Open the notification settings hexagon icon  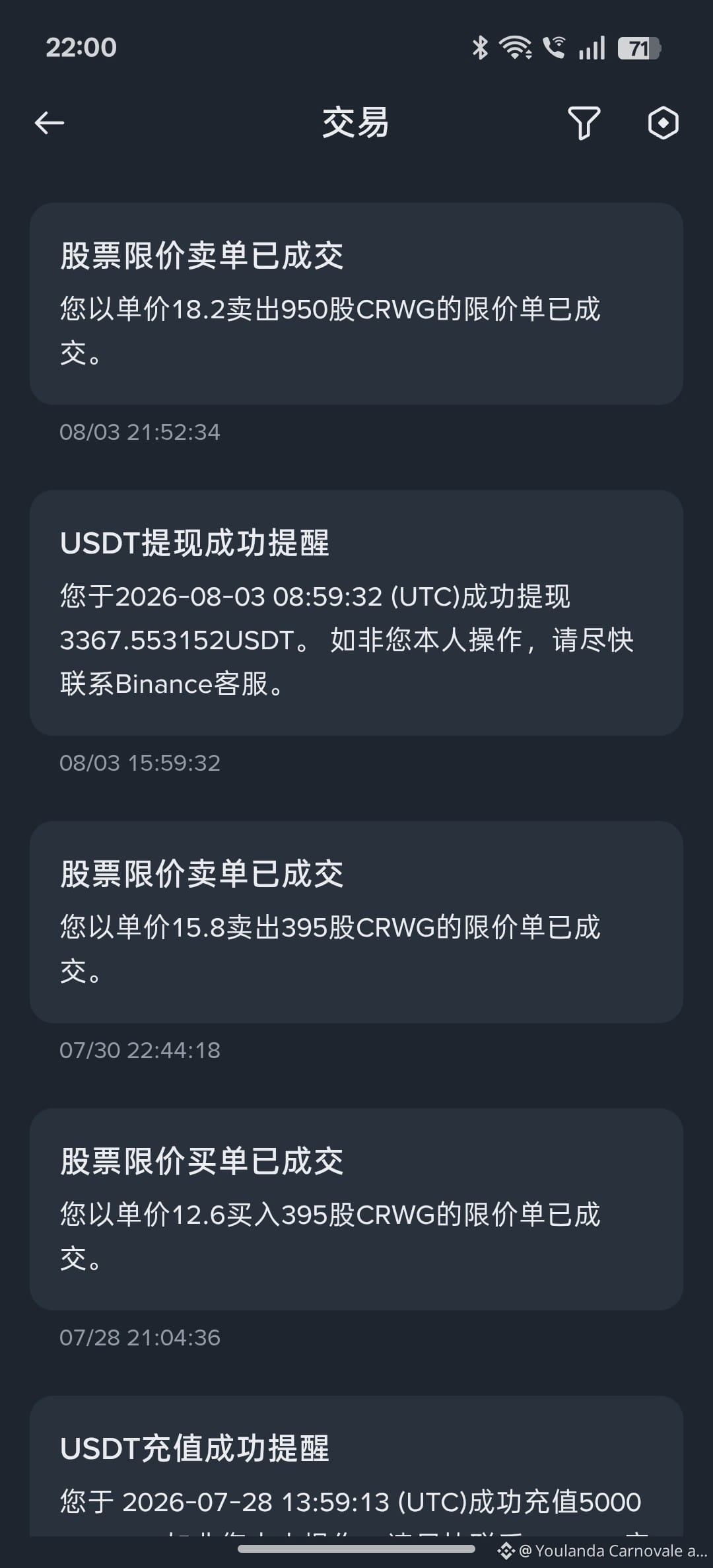[663, 123]
